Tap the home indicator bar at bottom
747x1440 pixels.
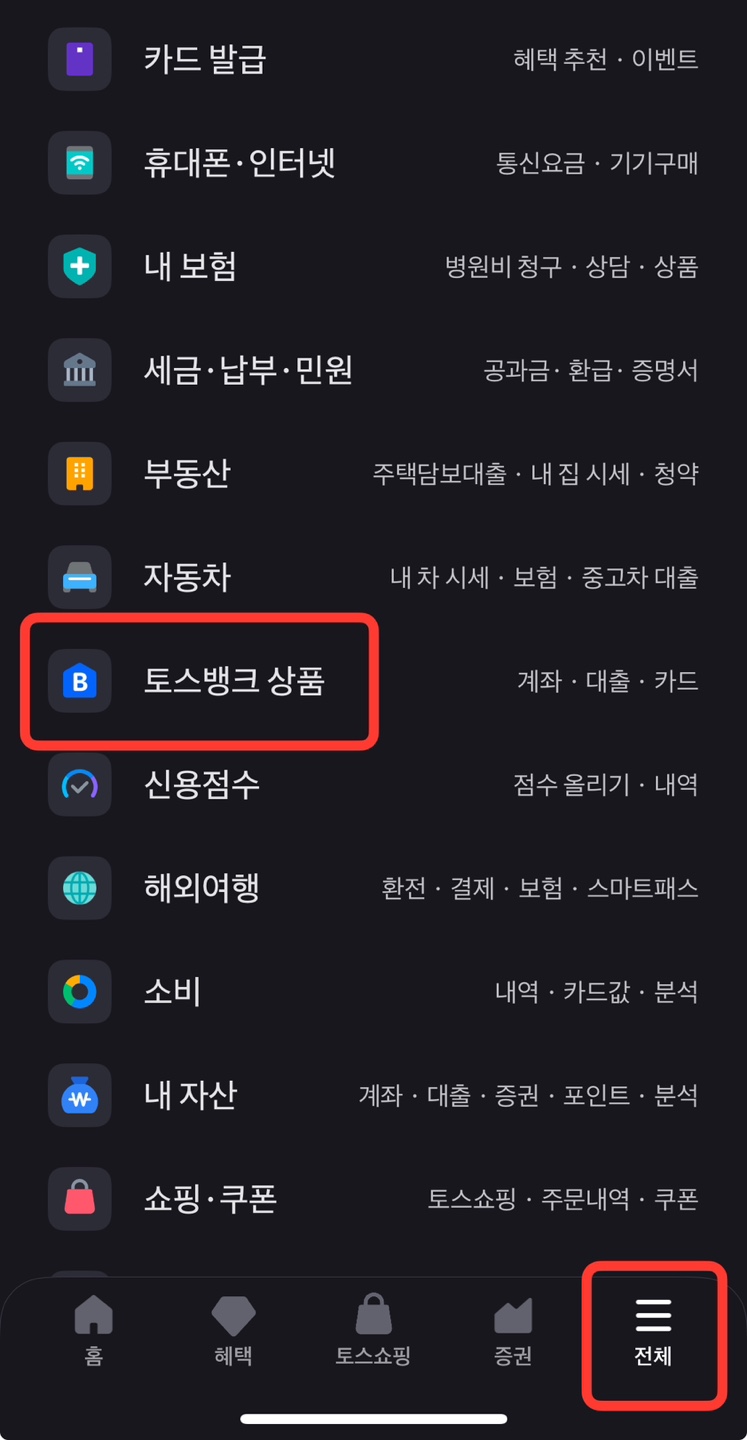[373, 1416]
